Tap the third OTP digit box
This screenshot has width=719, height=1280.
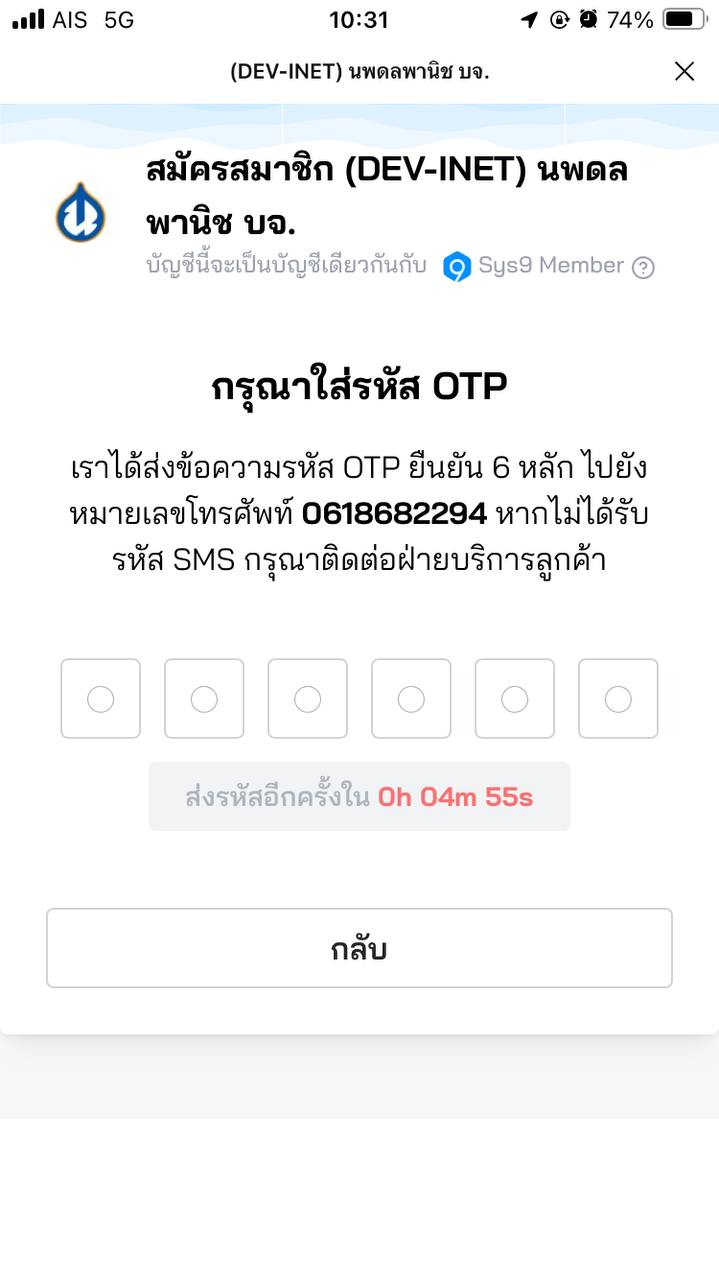(308, 699)
